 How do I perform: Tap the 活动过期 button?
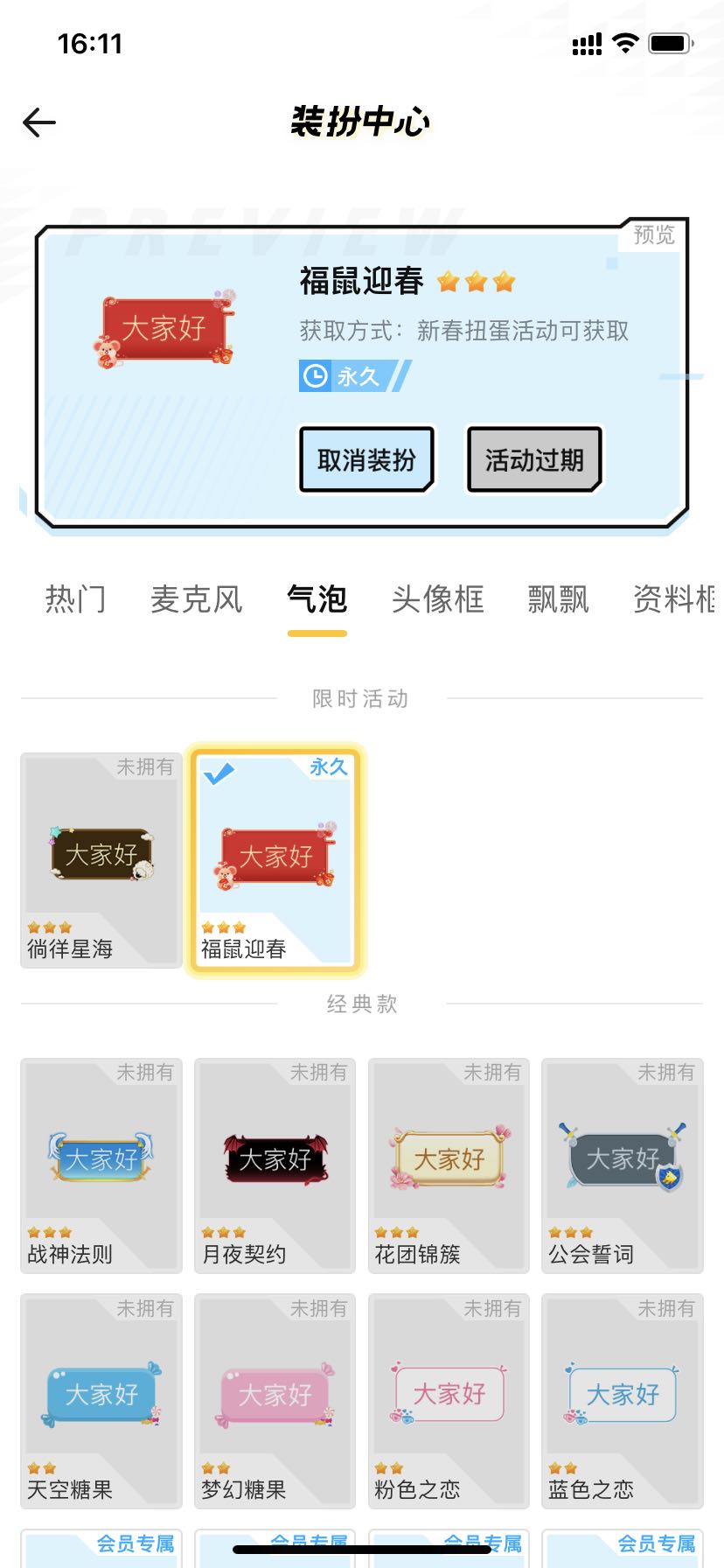[534, 460]
